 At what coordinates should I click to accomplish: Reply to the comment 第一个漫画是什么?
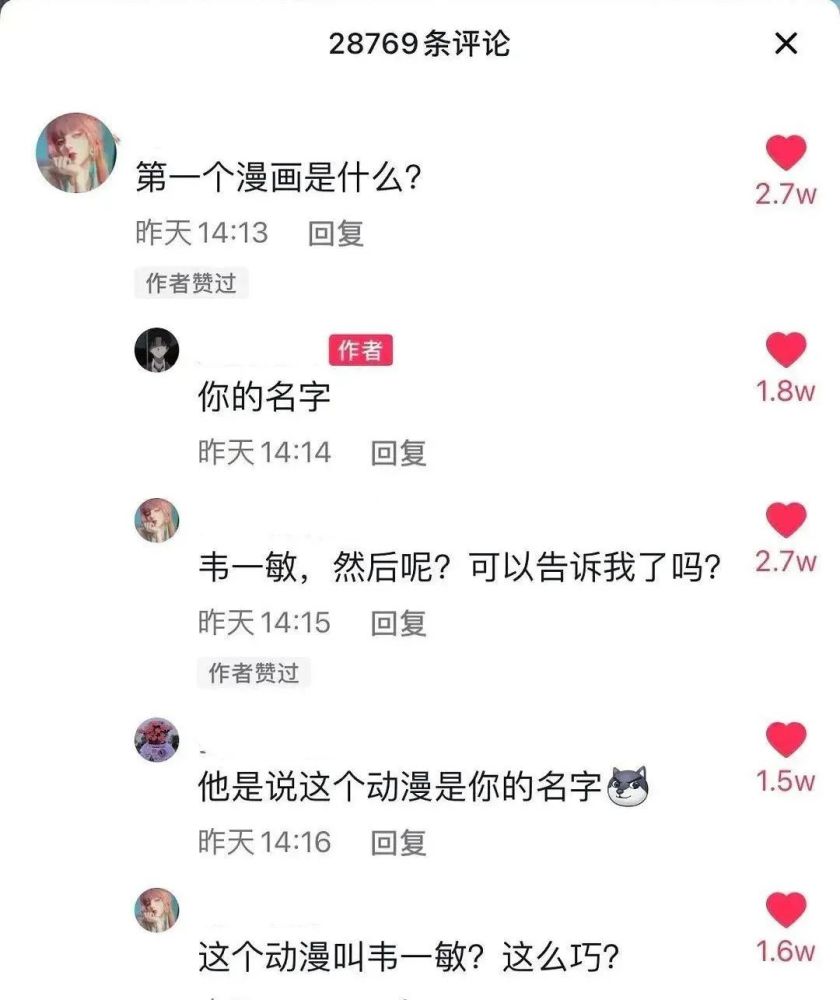point(336,234)
